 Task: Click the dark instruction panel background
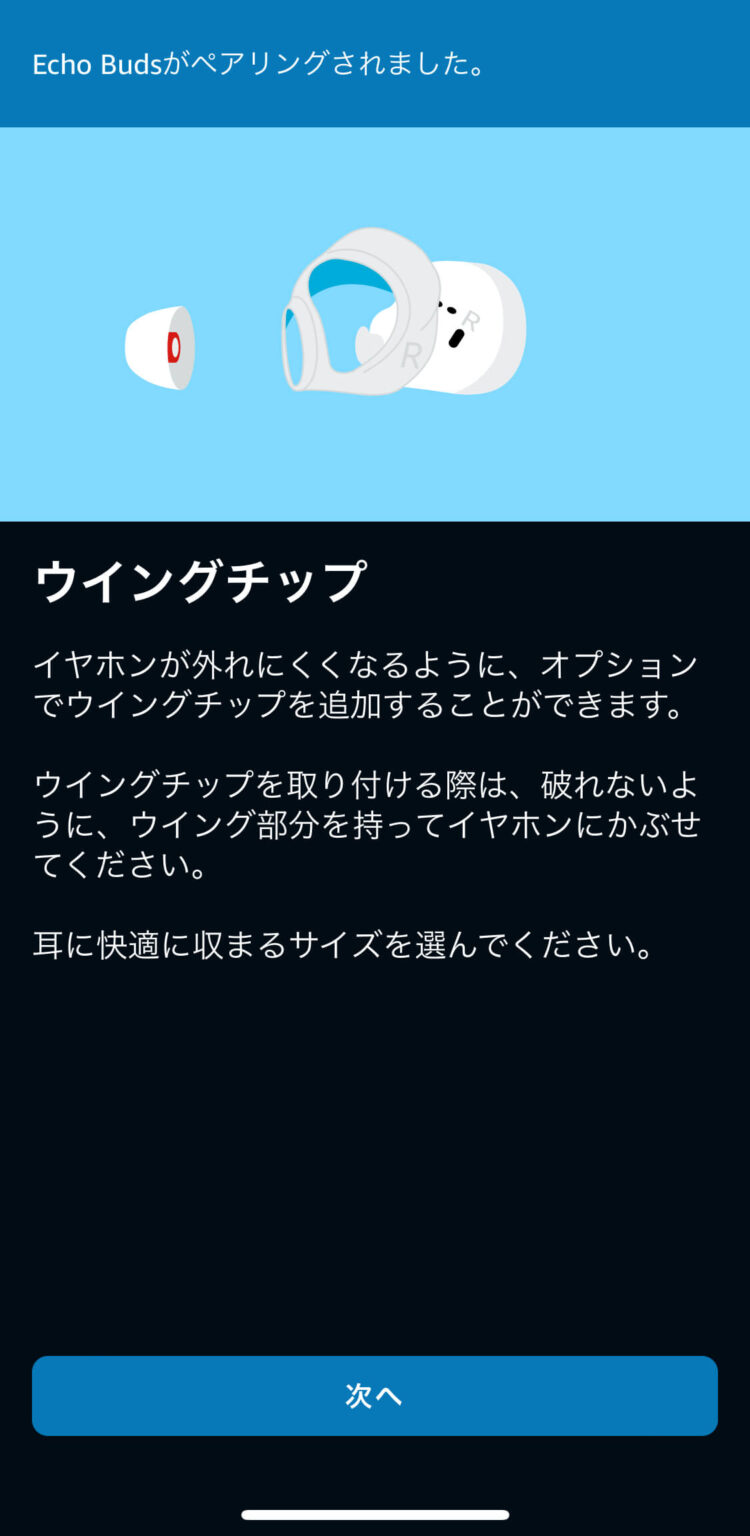(375, 1150)
